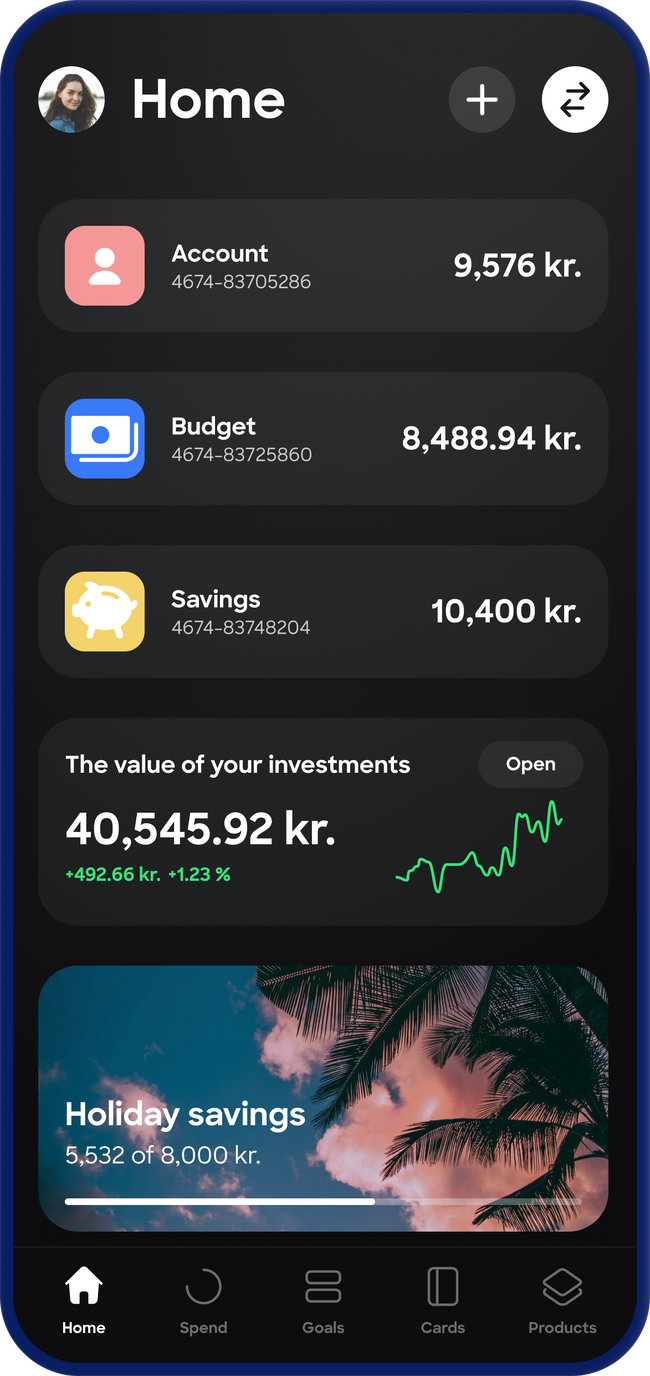Open the transfer arrows button
650x1376 pixels.
(x=575, y=100)
